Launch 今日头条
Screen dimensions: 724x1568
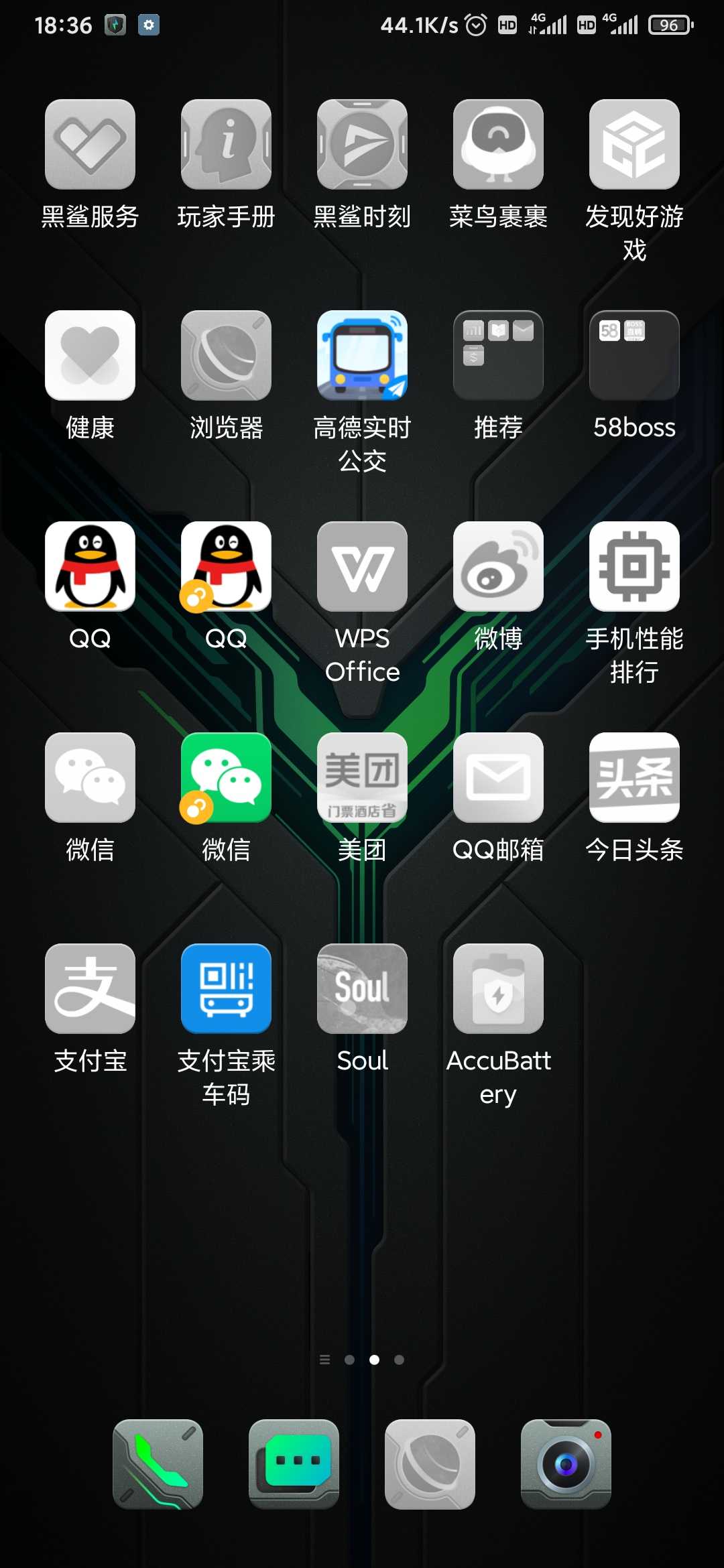[x=634, y=778]
